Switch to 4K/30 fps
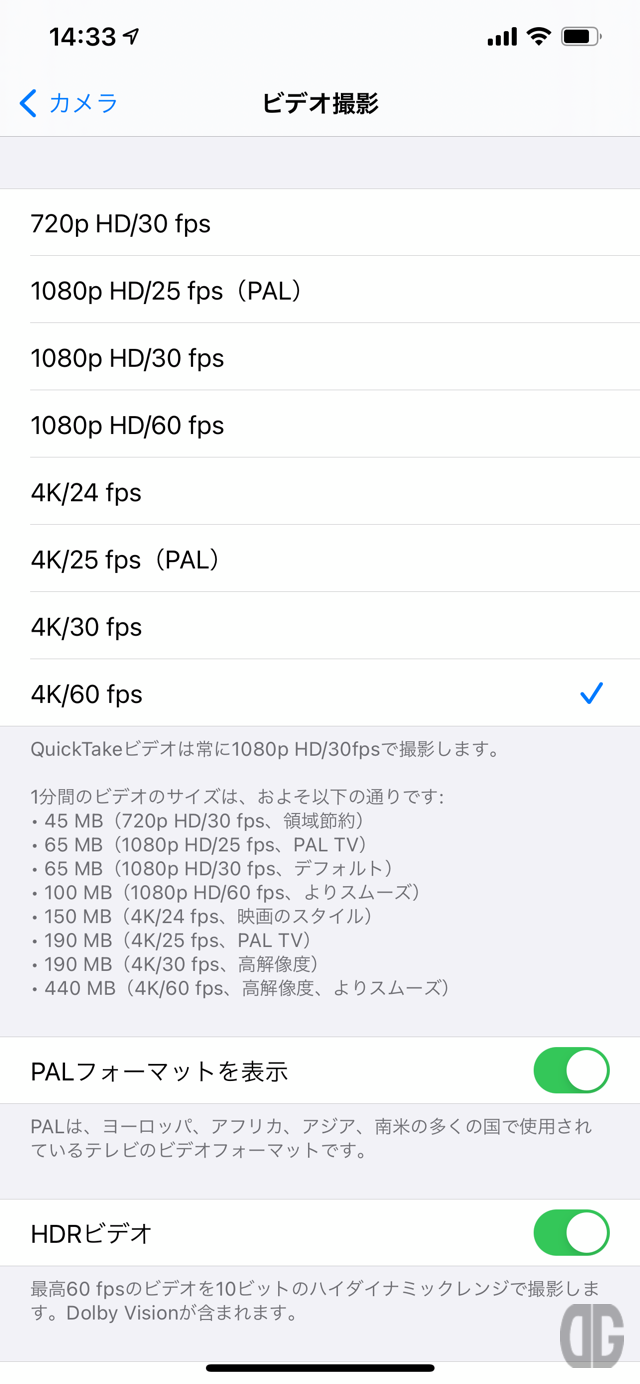The height and width of the screenshot is (1384, 640). tap(320, 626)
